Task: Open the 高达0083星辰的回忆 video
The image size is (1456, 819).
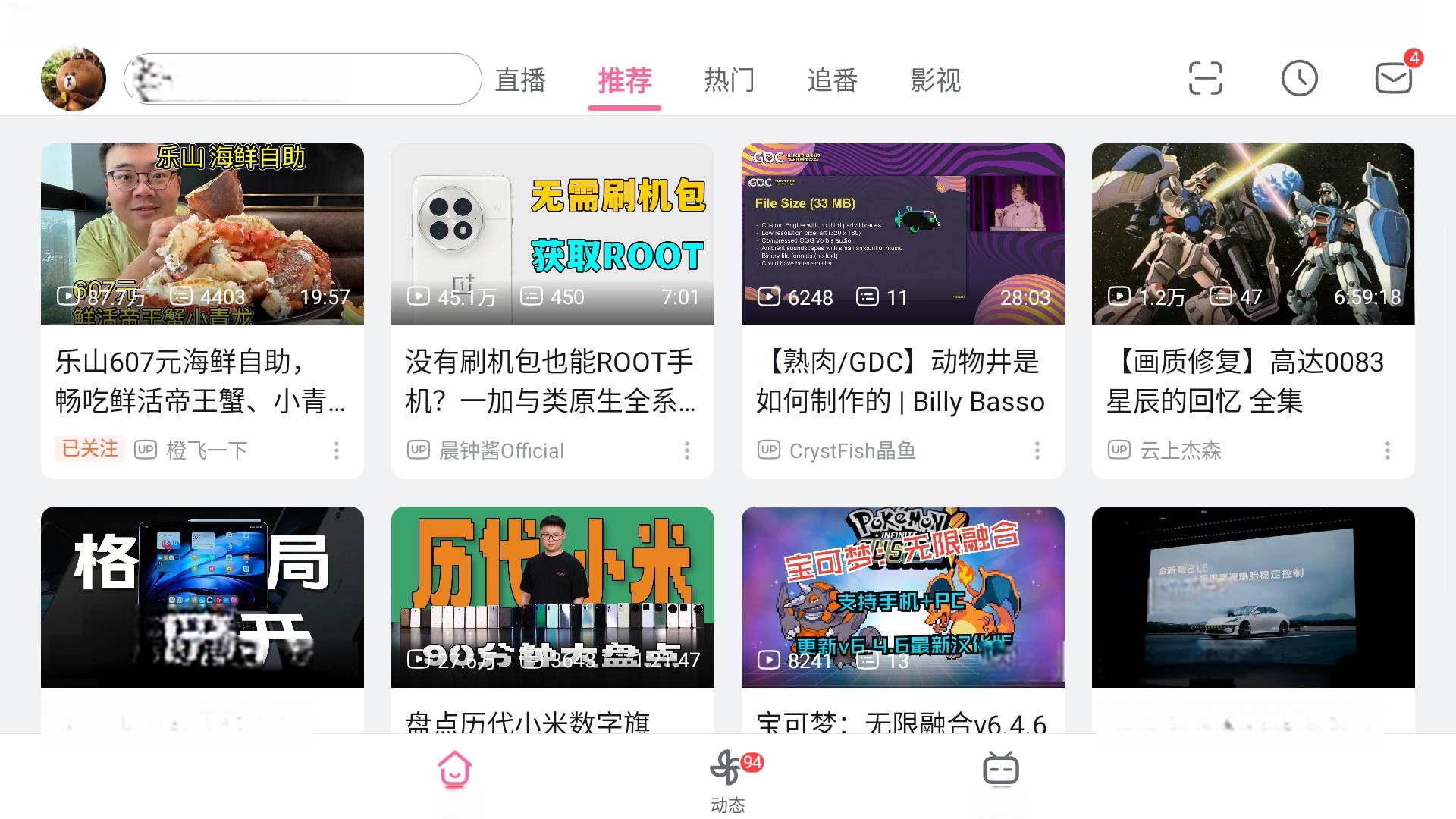Action: 1253,234
